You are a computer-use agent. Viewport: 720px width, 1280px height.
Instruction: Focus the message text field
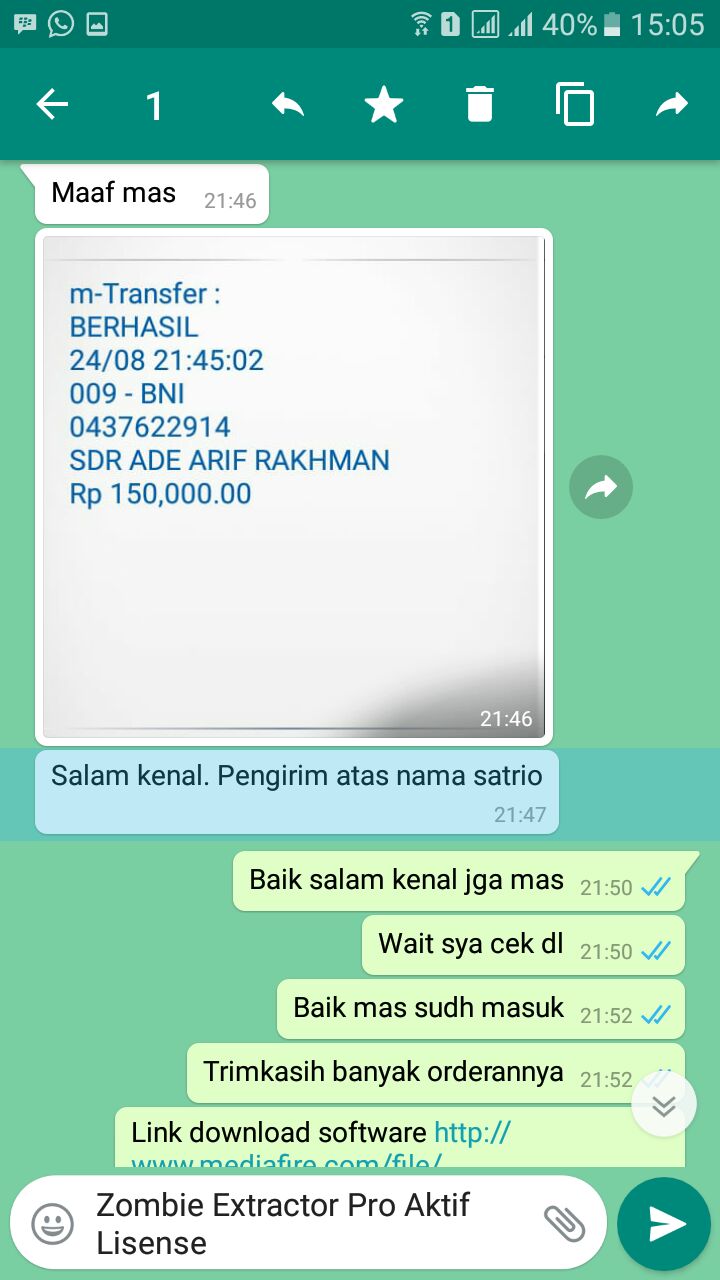coord(300,1224)
